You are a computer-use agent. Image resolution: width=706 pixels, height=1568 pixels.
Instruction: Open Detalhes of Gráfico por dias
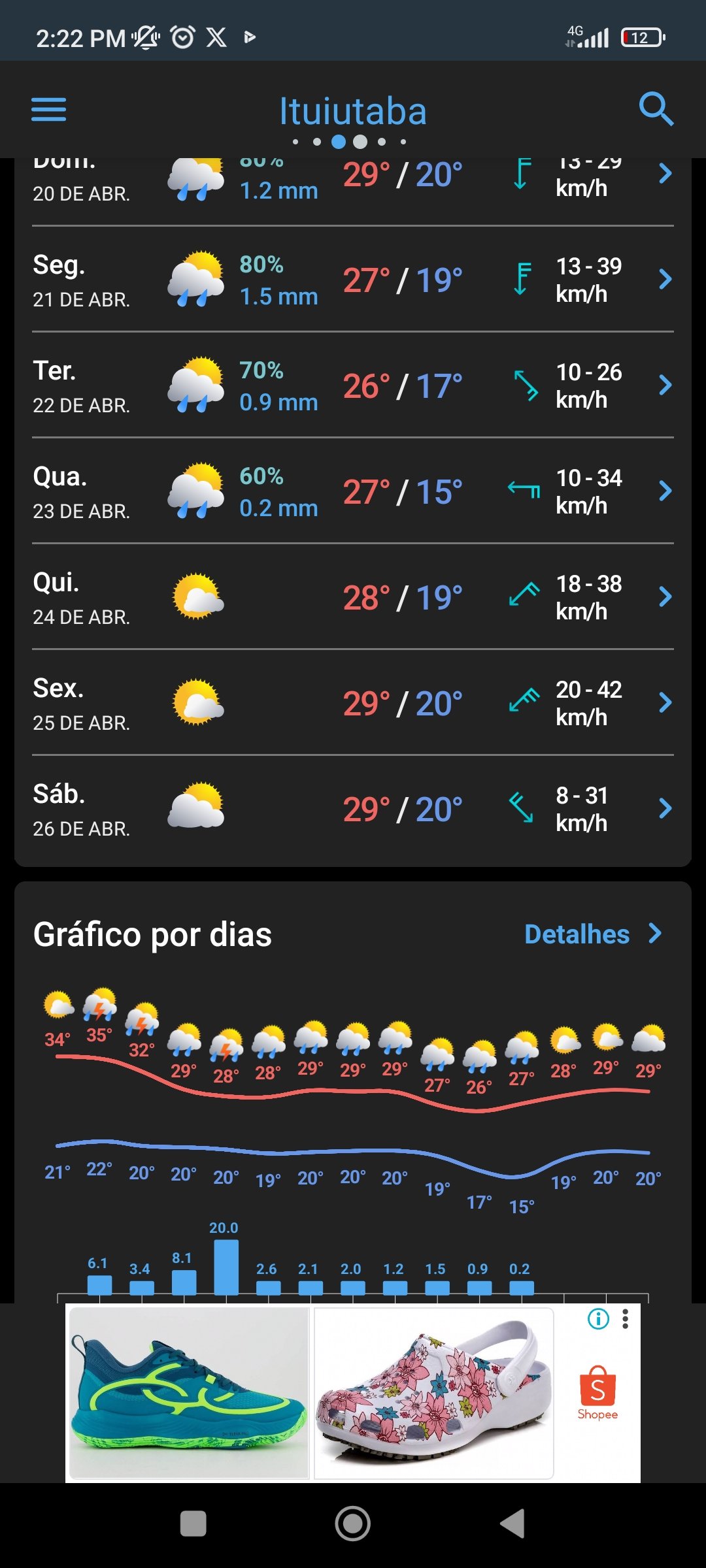coord(594,934)
